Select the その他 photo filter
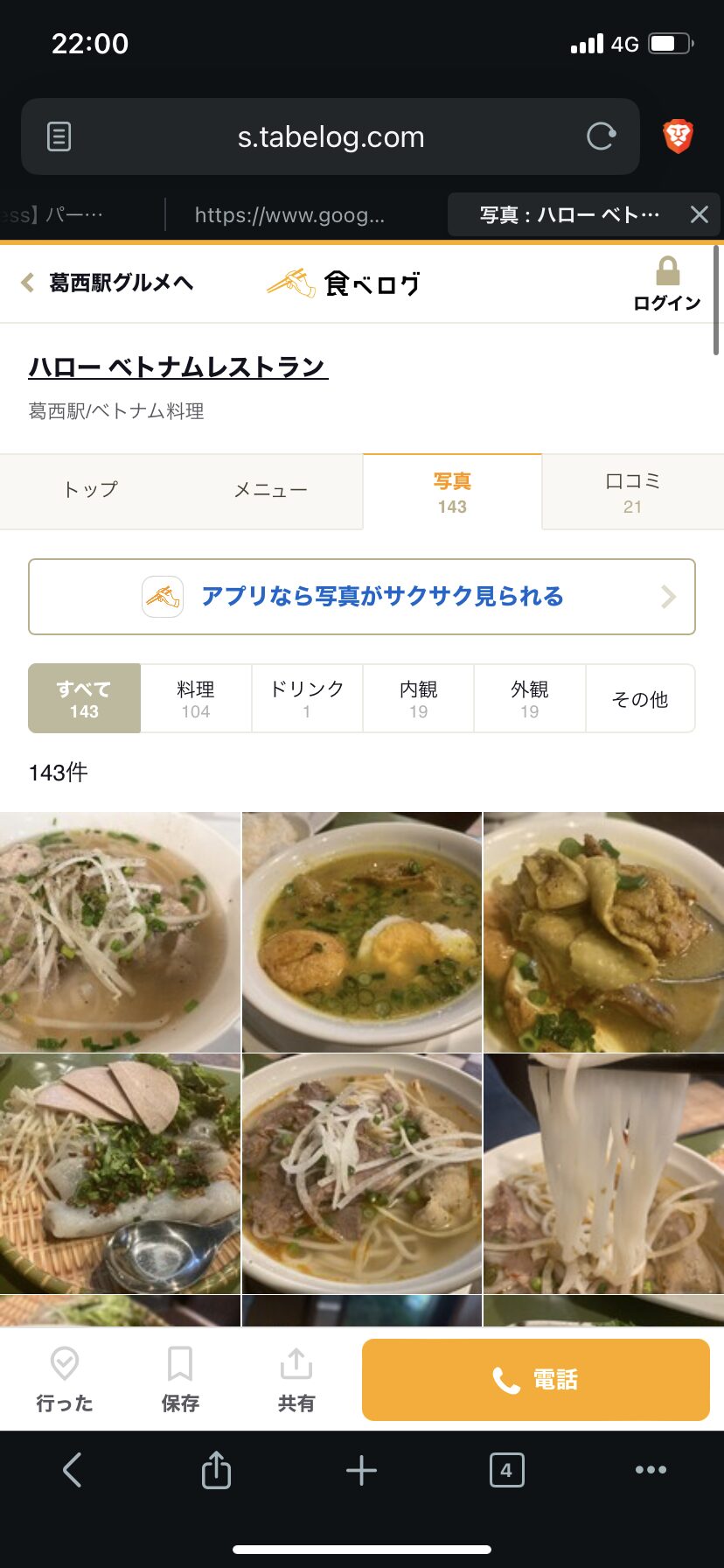 (640, 698)
